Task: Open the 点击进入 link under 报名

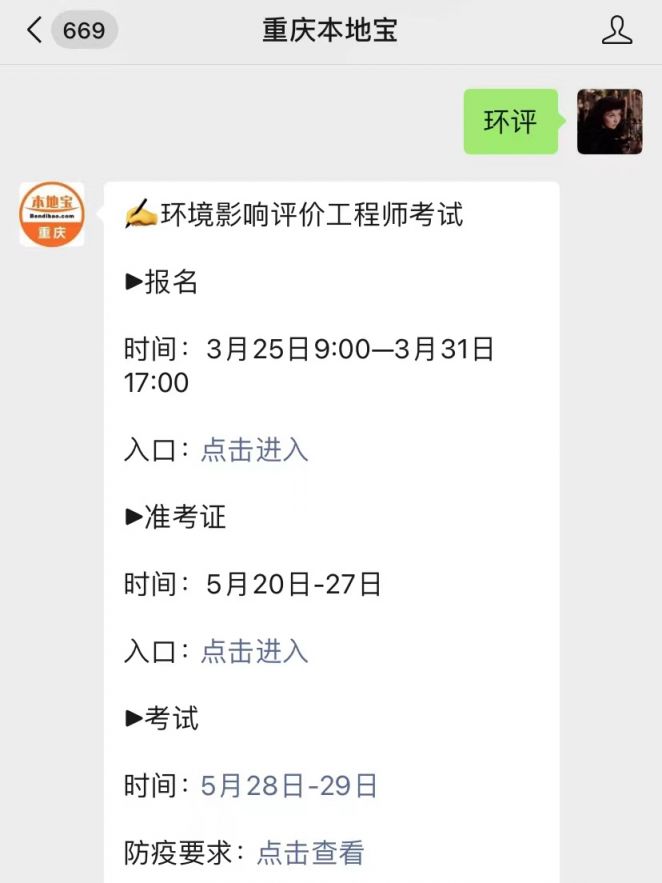Action: pos(254,450)
